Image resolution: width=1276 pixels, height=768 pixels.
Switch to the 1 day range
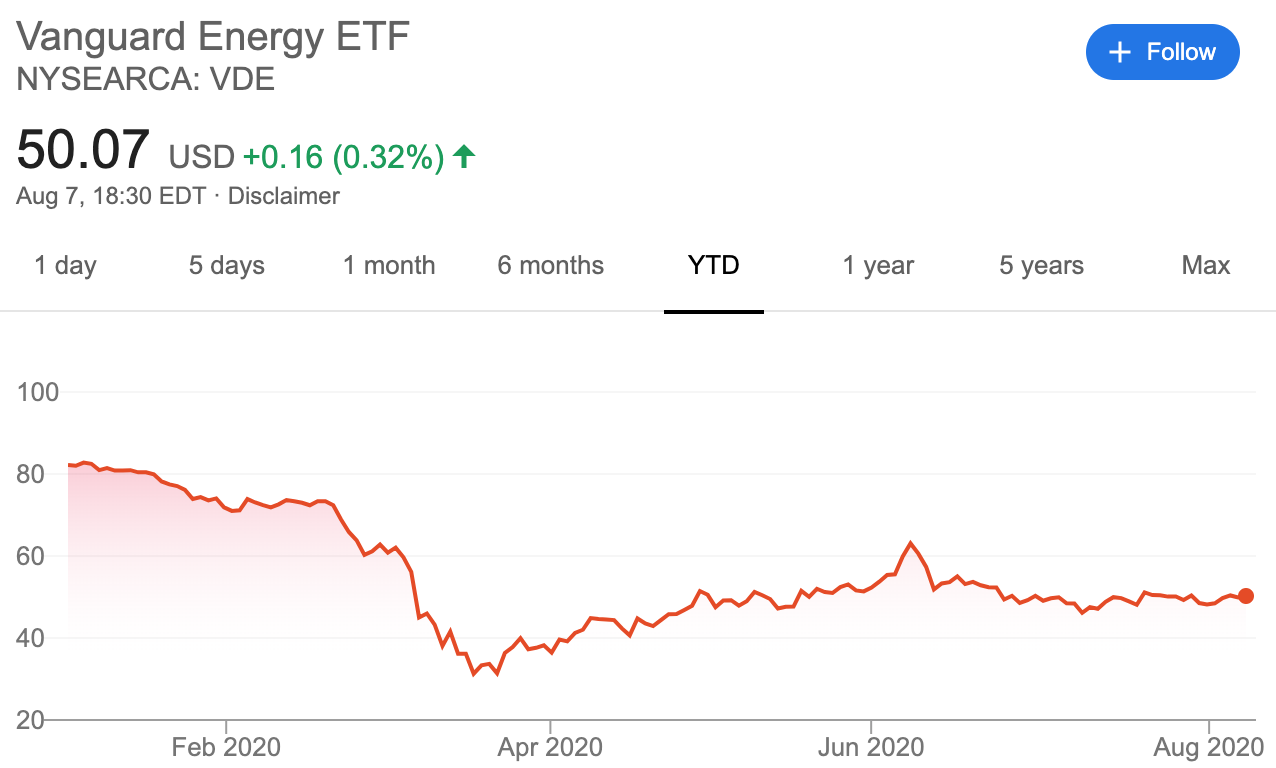pyautogui.click(x=66, y=265)
